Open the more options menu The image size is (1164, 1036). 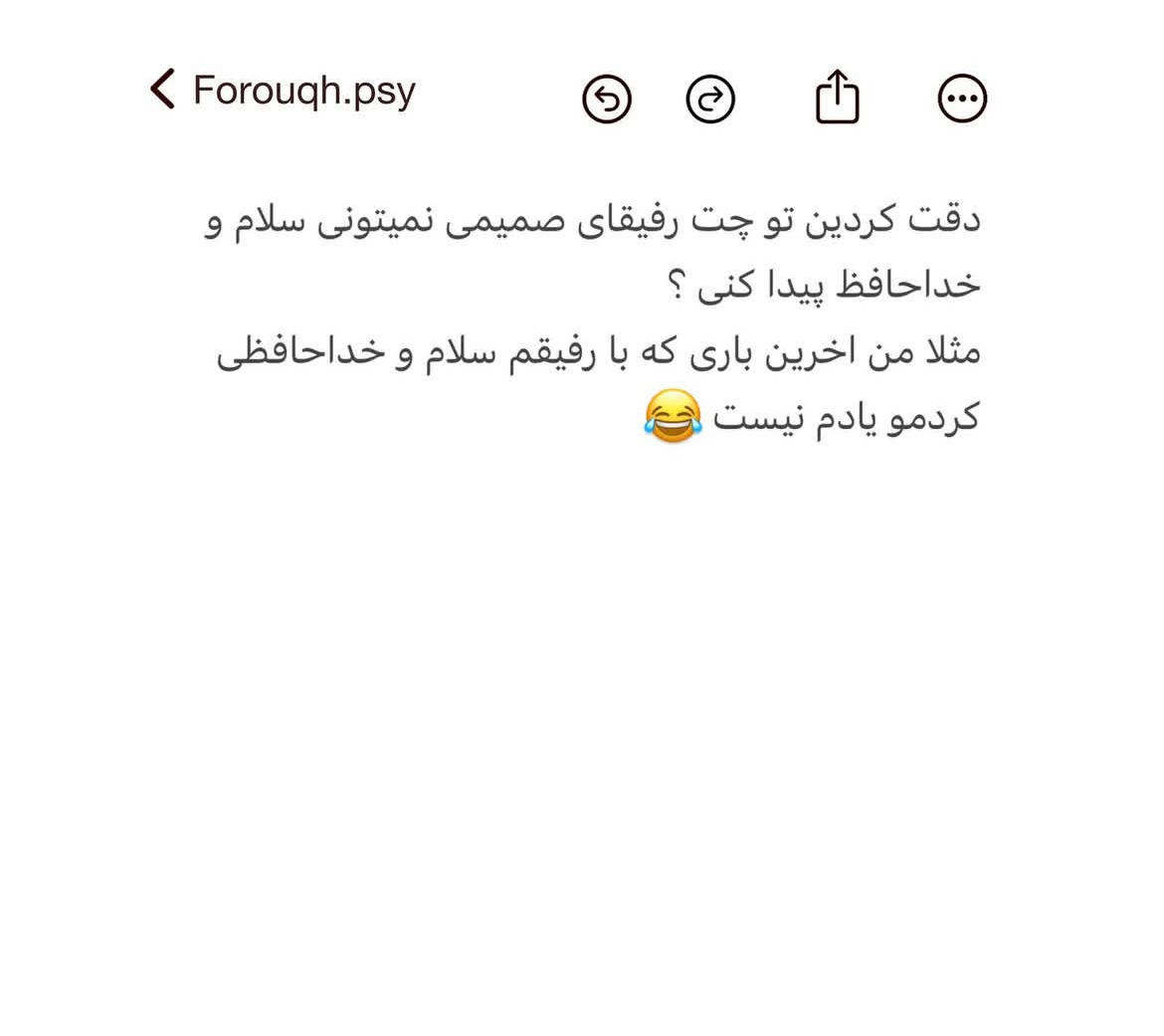click(962, 99)
